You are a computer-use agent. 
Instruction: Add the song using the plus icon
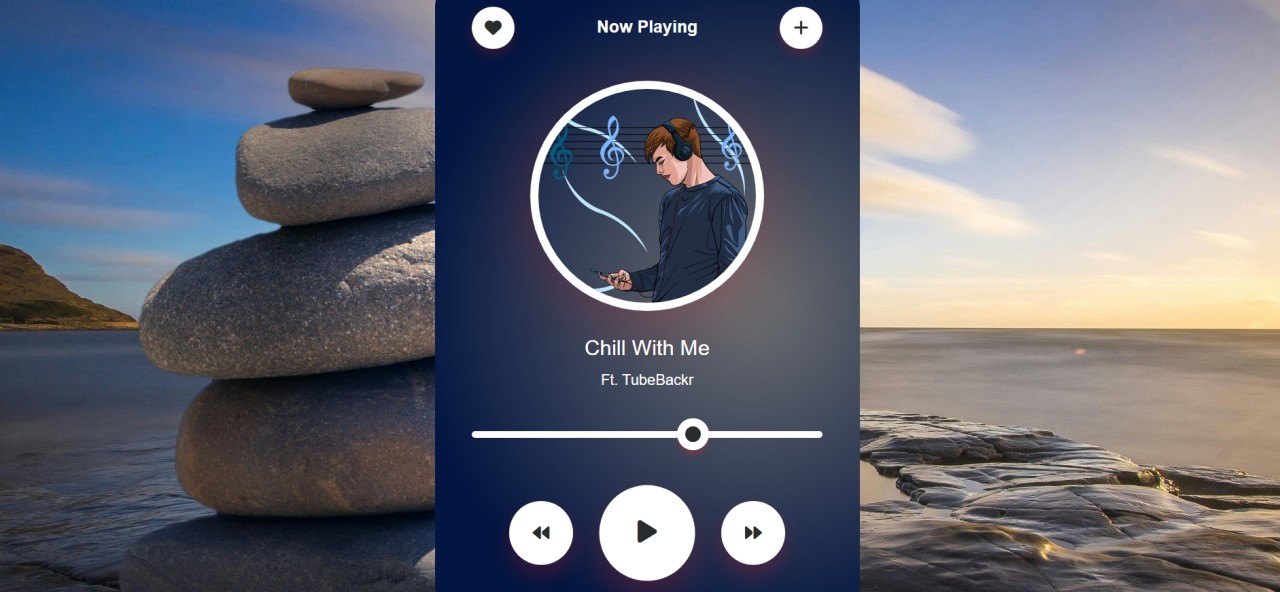click(801, 27)
